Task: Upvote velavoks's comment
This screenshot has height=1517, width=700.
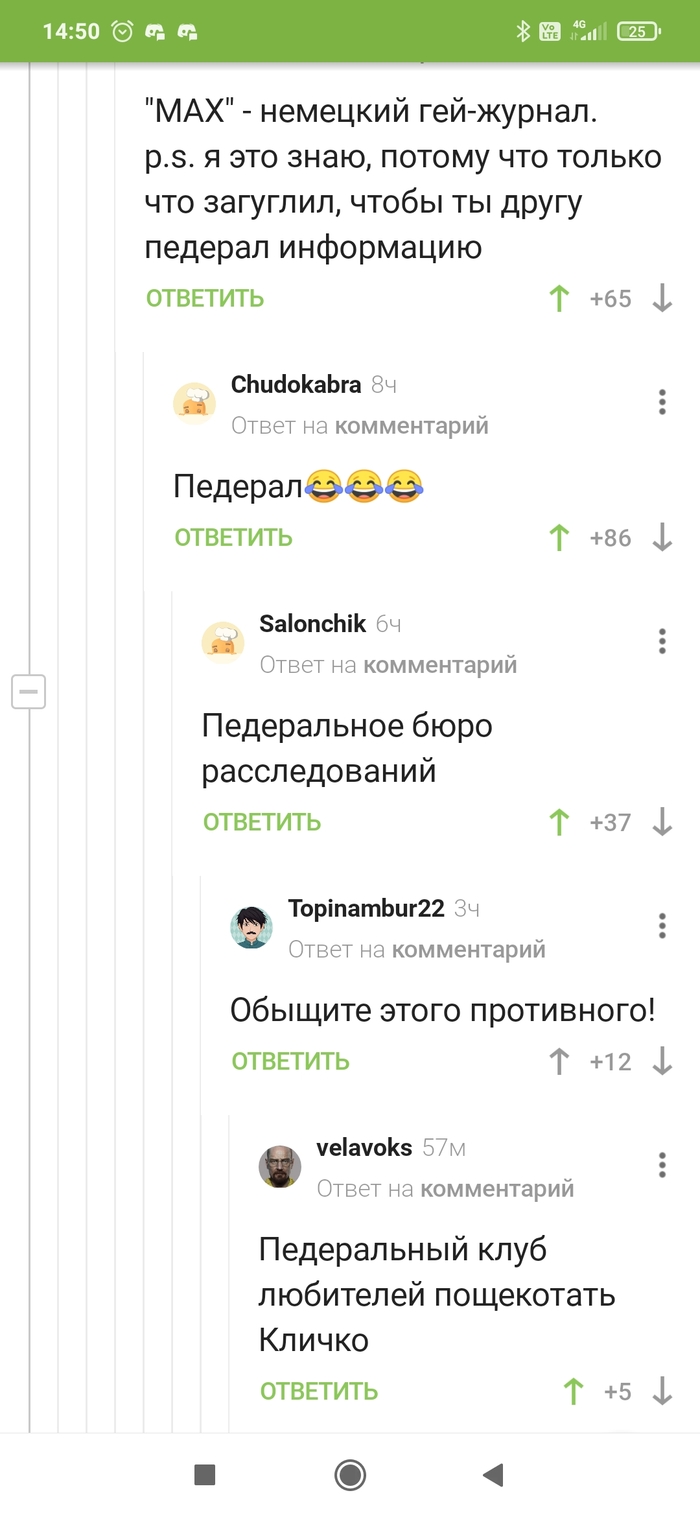Action: 573,1391
